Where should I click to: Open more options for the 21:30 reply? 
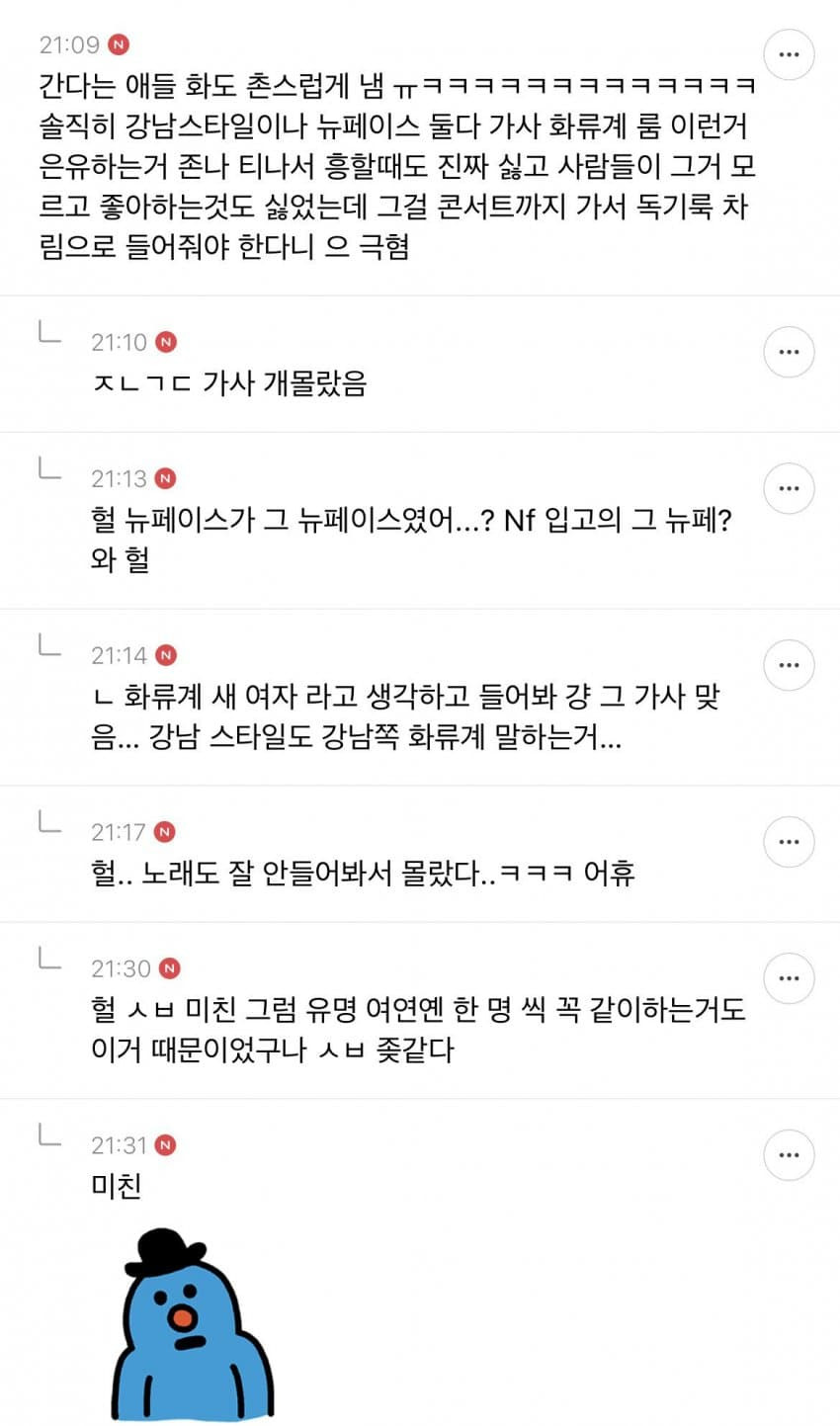789,978
